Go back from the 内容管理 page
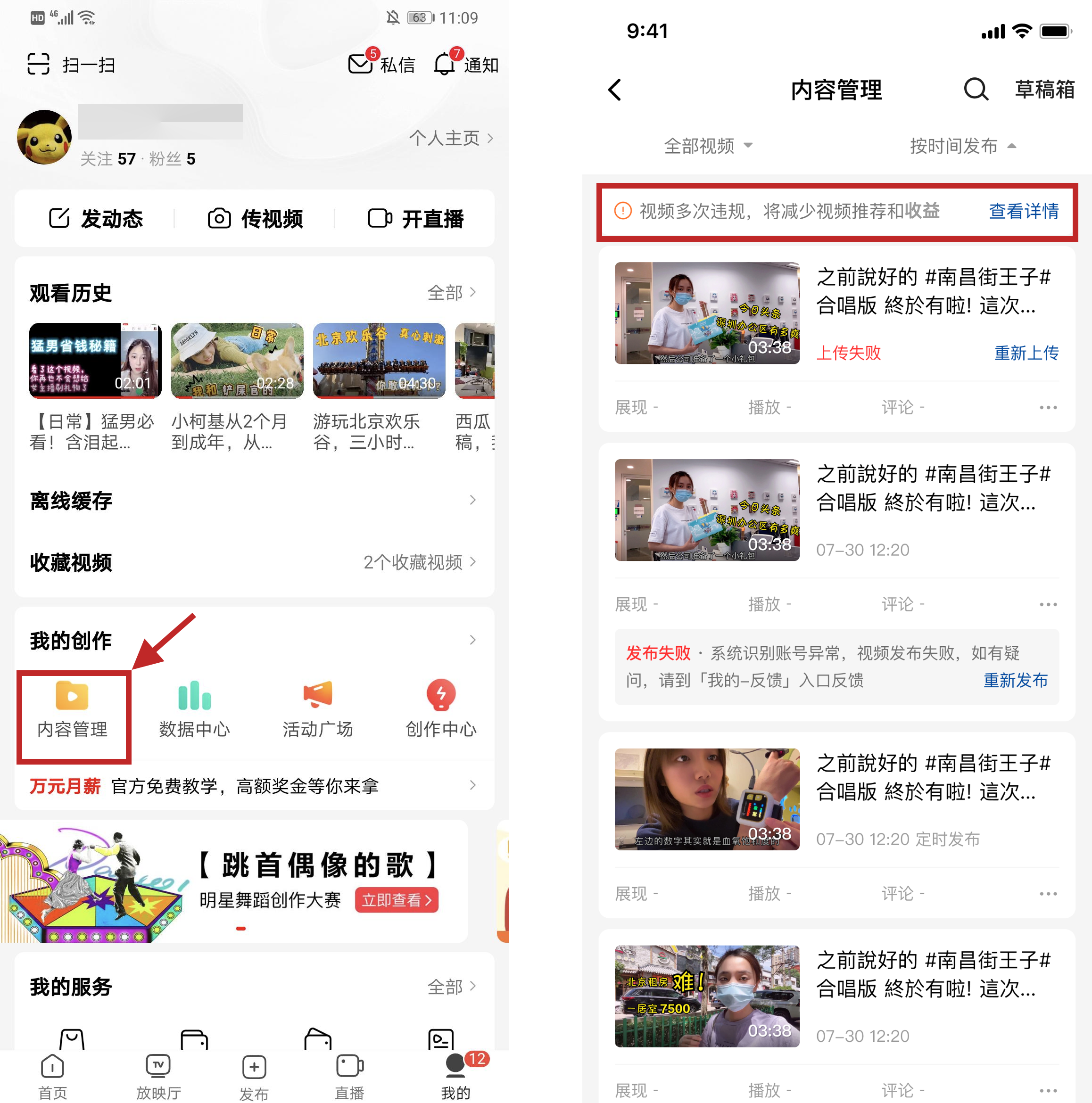Viewport: 1092px width, 1103px height. [x=615, y=90]
